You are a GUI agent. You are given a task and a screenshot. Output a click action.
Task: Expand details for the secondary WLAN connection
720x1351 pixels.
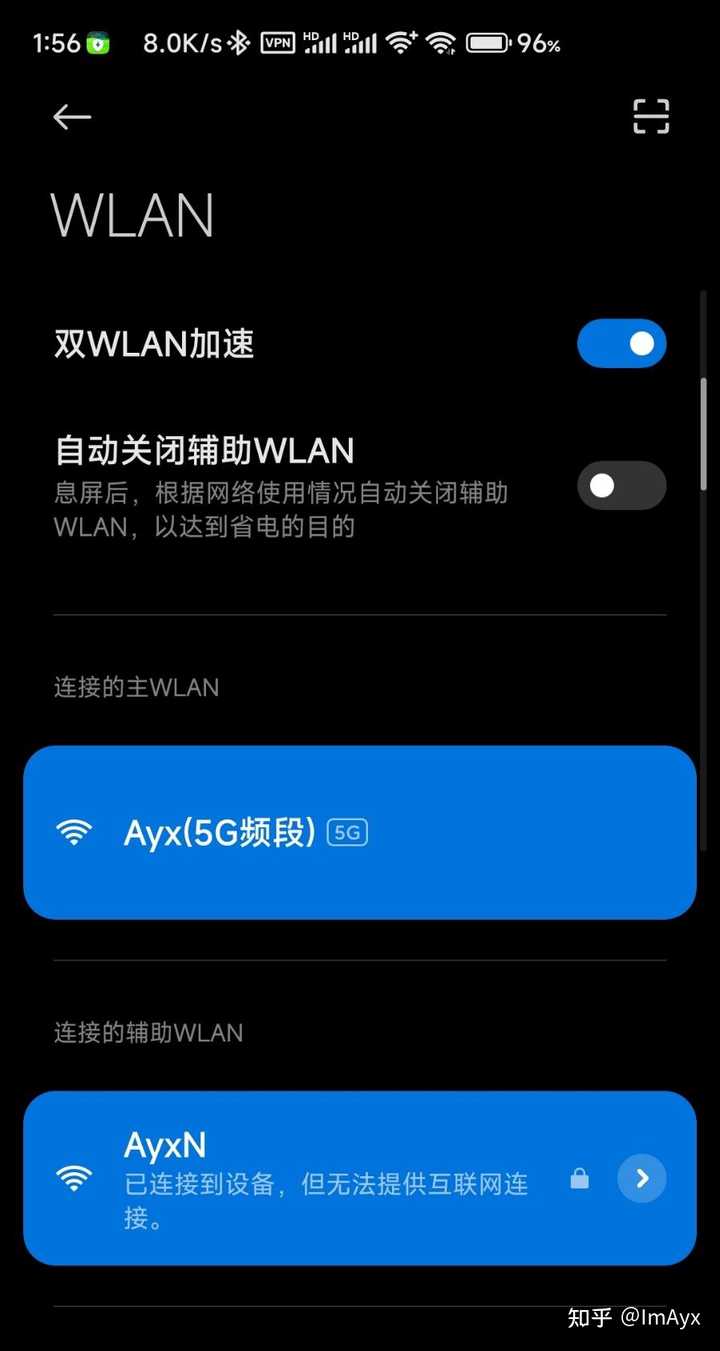click(641, 1179)
